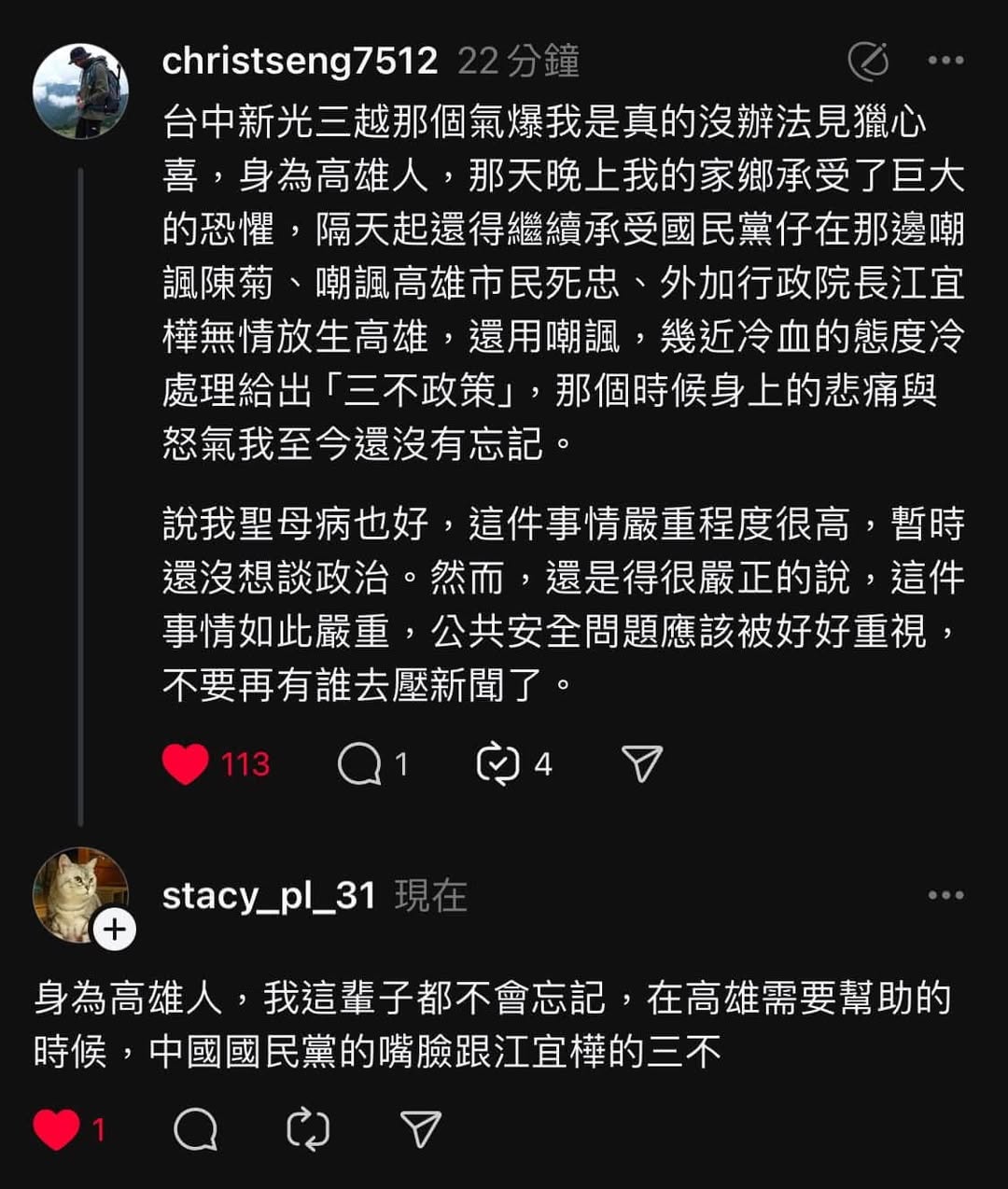Tap the edit icon on christseng7512's post
The width and height of the screenshot is (1008, 1189).
point(868,62)
